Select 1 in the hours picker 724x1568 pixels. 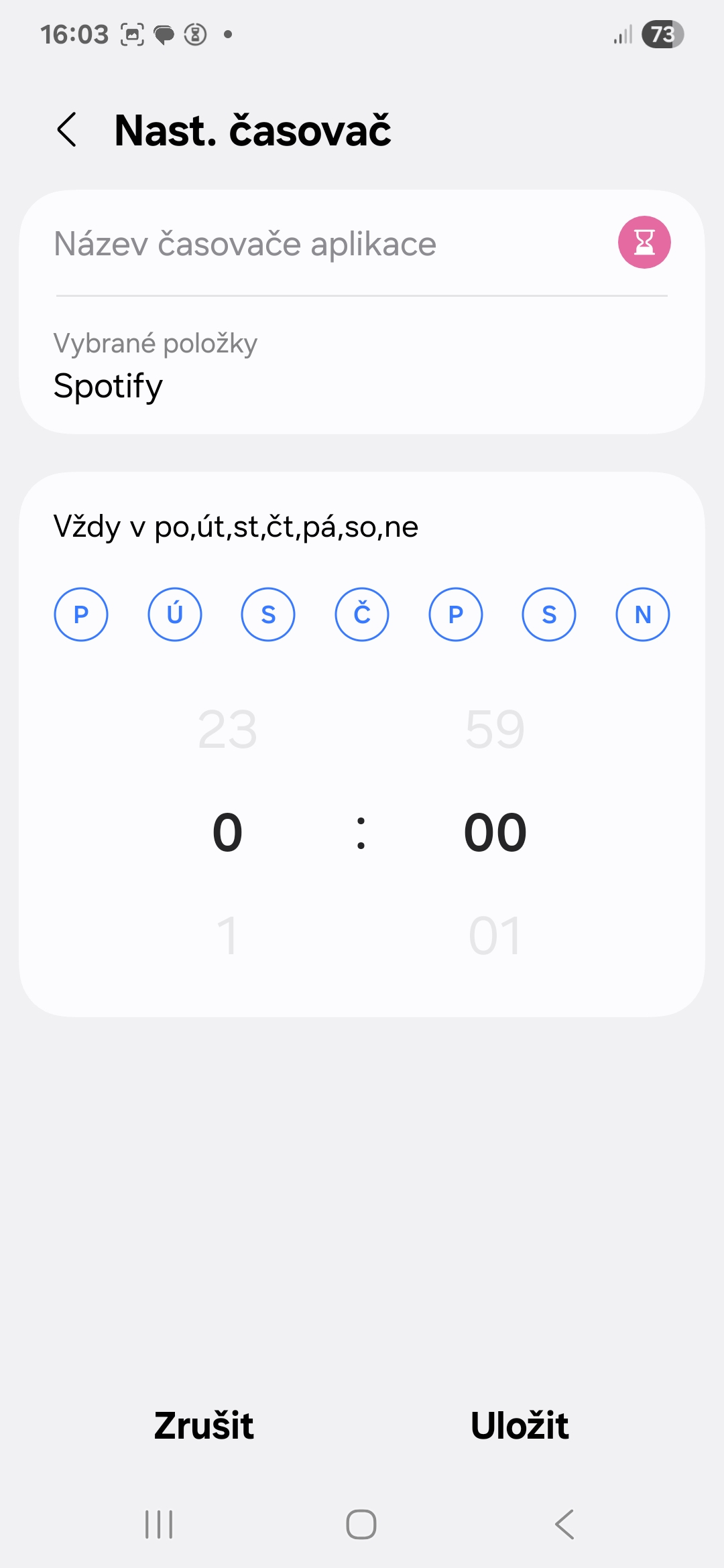228,935
